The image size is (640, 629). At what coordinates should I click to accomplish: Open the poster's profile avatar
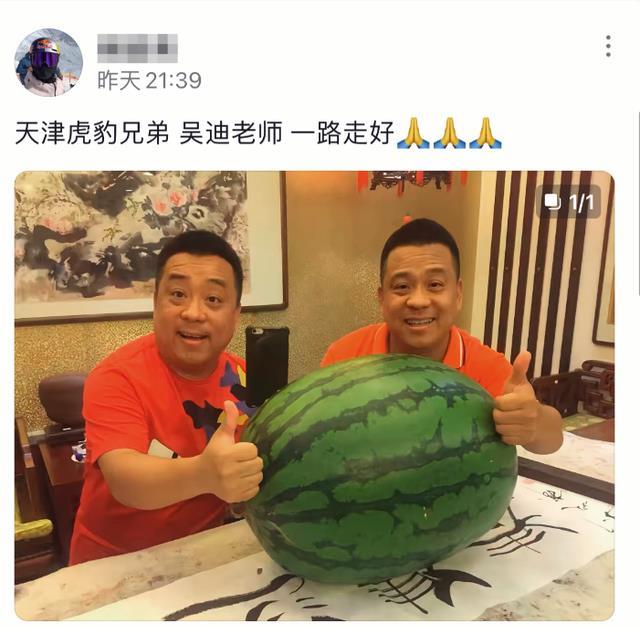point(48,62)
